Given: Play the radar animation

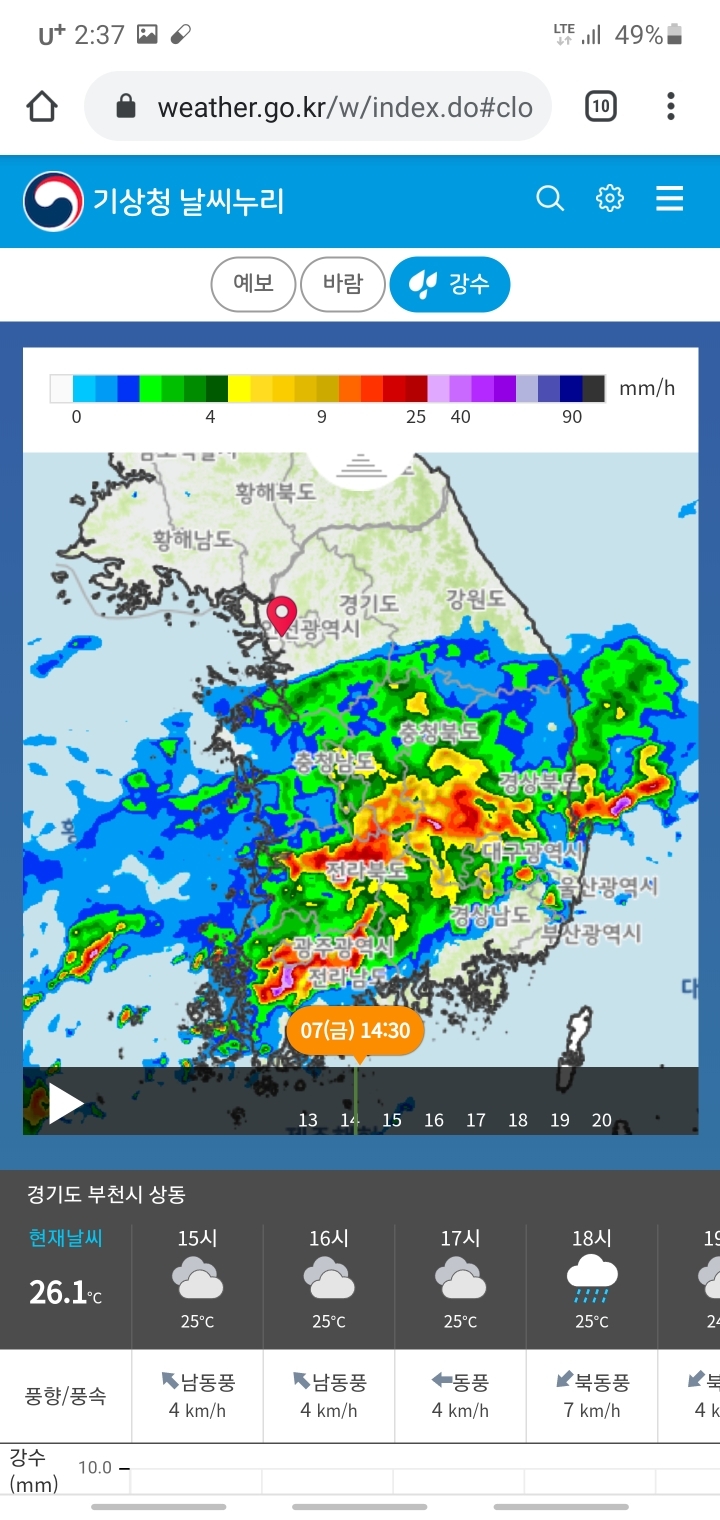Looking at the screenshot, I should pyautogui.click(x=65, y=1103).
